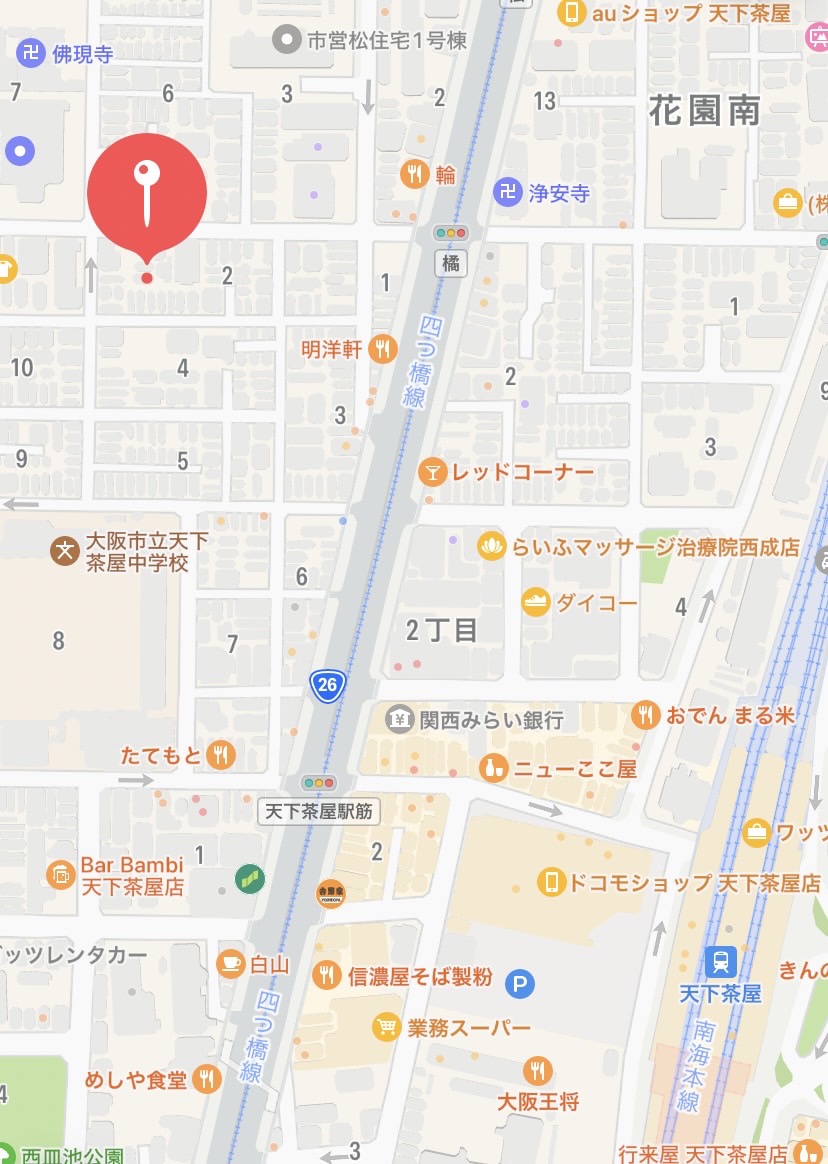Image resolution: width=828 pixels, height=1164 pixels.
Task: Open the 佛現寺 temple marker
Action: (33, 52)
